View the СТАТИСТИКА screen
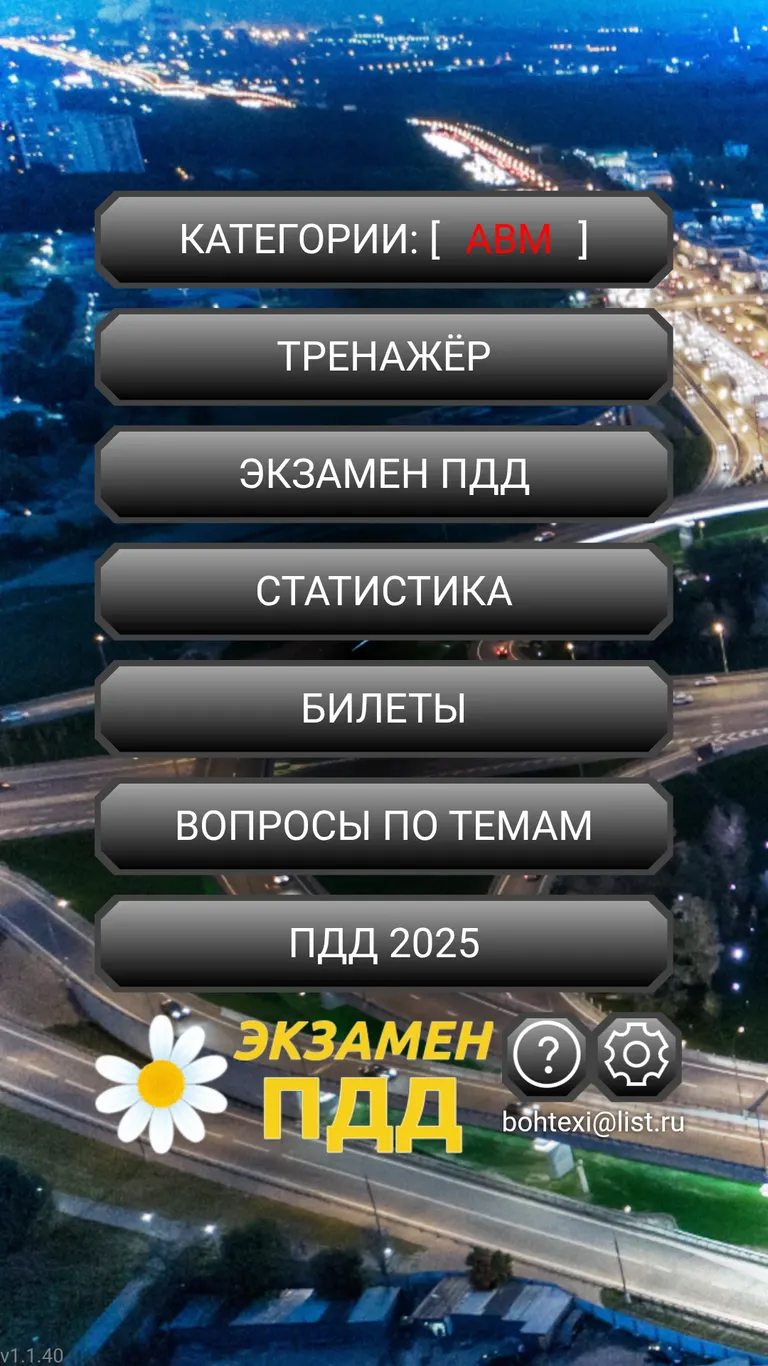This screenshot has height=1366, width=768. (384, 591)
